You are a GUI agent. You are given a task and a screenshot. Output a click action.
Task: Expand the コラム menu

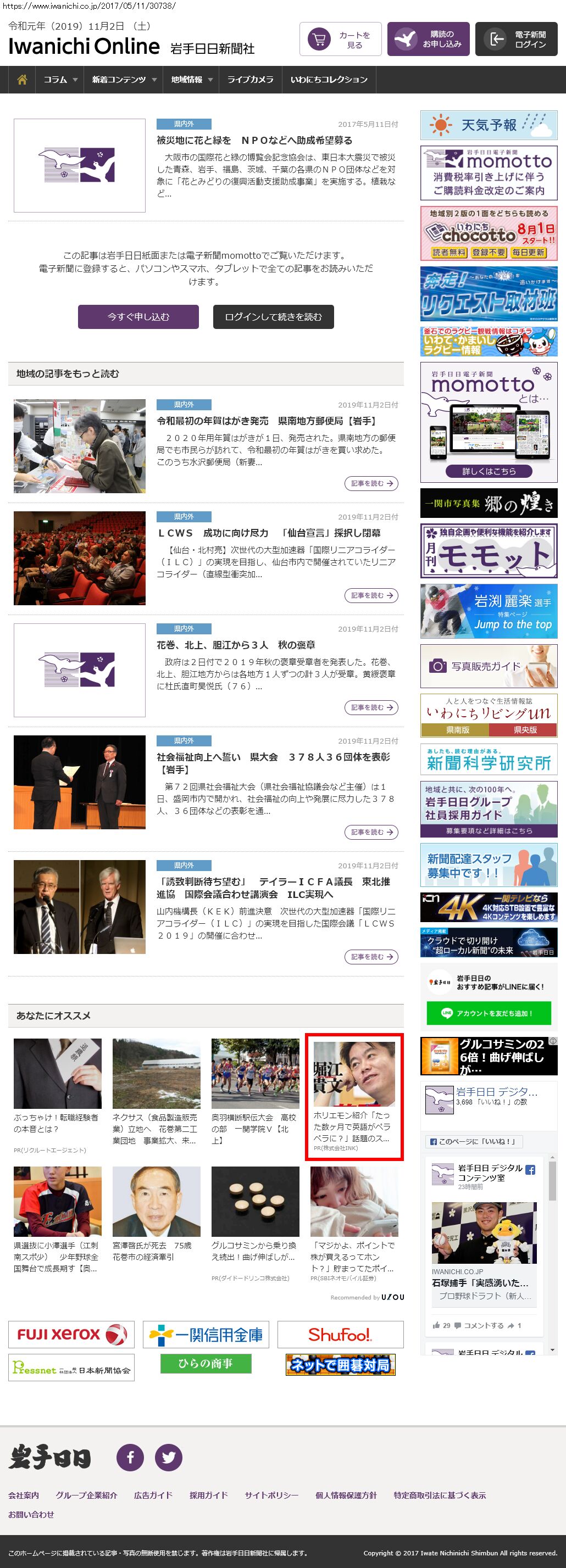pos(60,80)
